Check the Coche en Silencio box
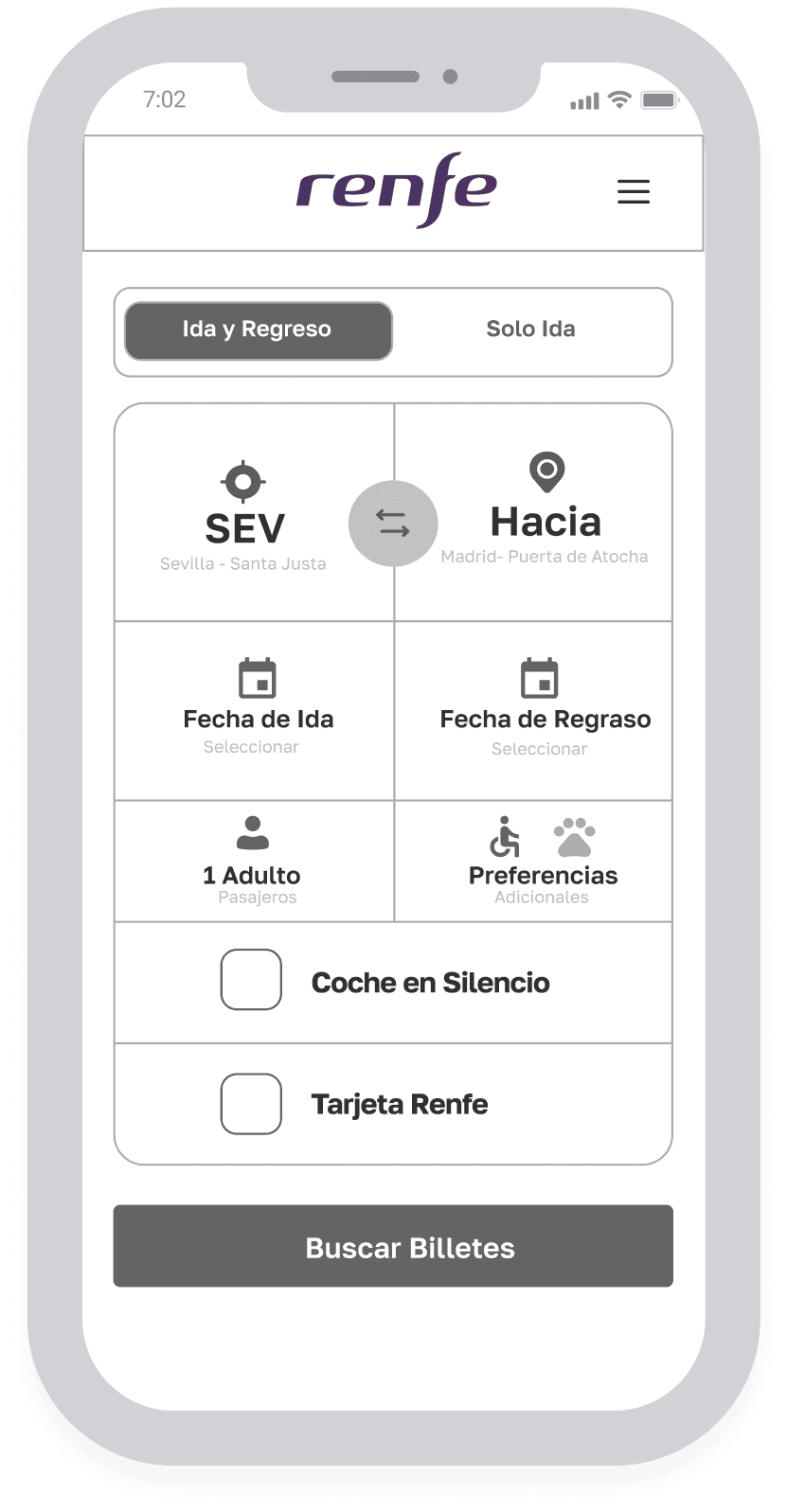The image size is (787, 1512). [x=251, y=980]
